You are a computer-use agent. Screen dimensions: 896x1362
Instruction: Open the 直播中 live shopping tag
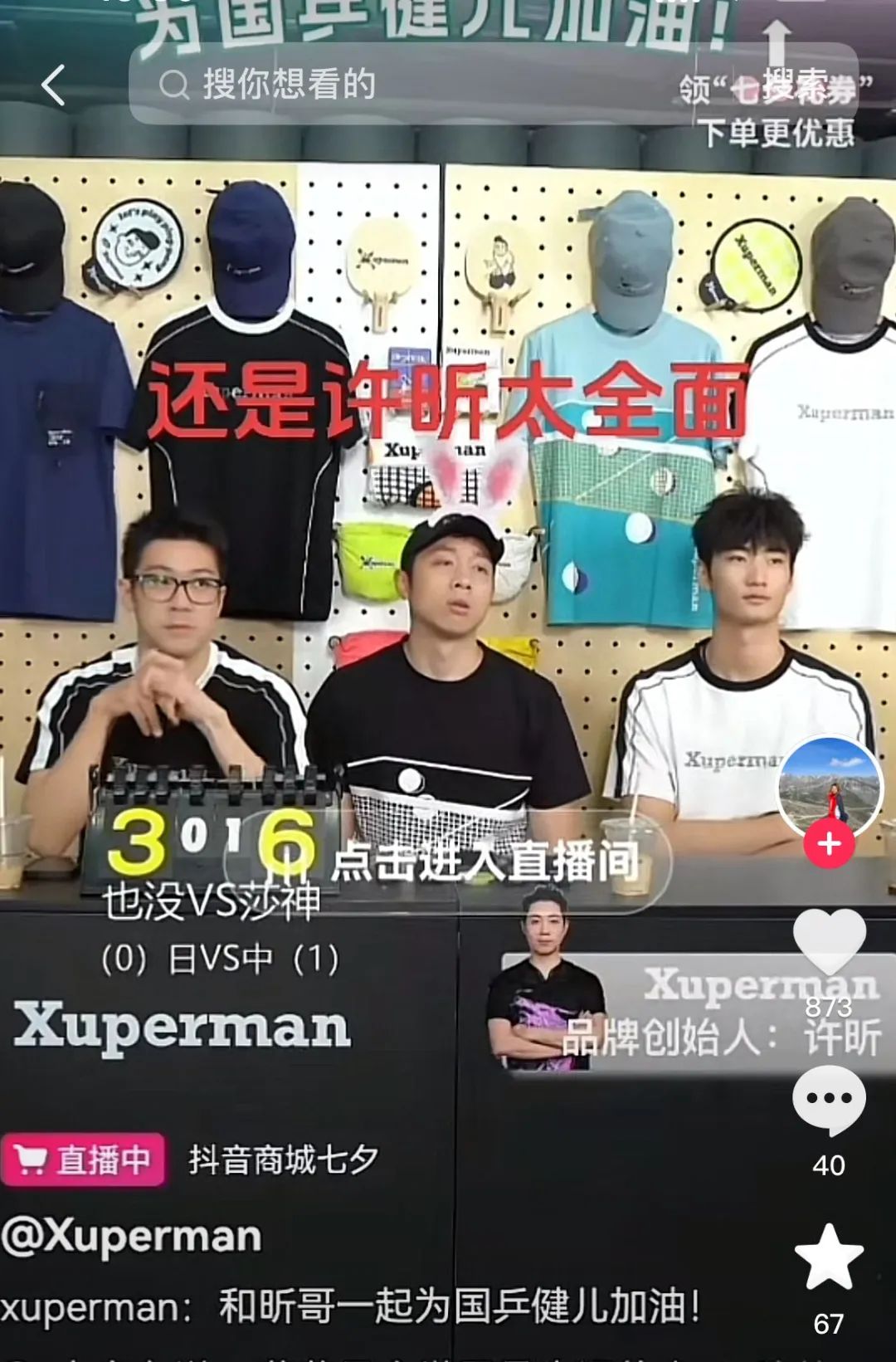83,1159
